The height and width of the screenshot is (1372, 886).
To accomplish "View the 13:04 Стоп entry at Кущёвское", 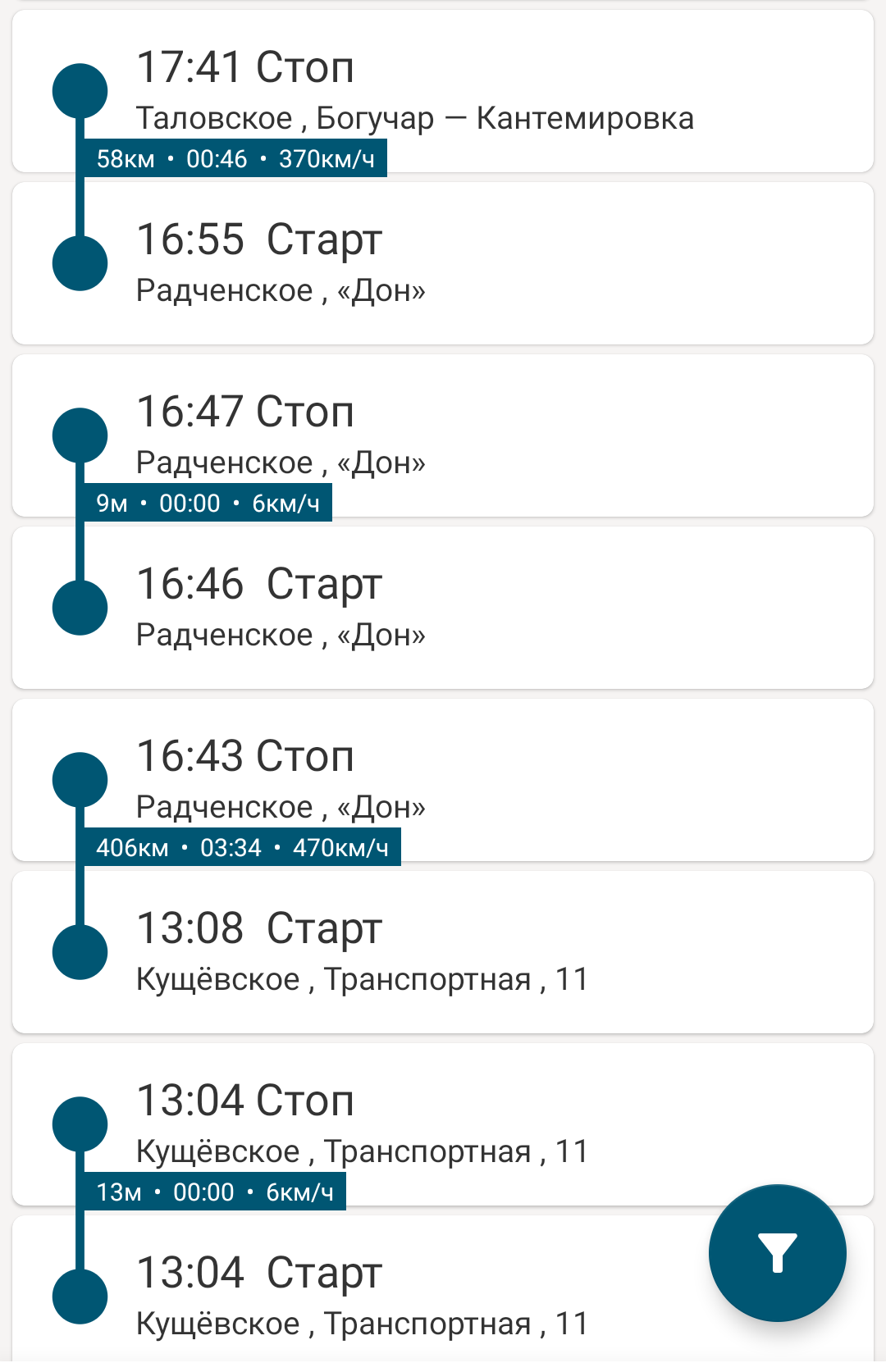I will click(443, 1124).
